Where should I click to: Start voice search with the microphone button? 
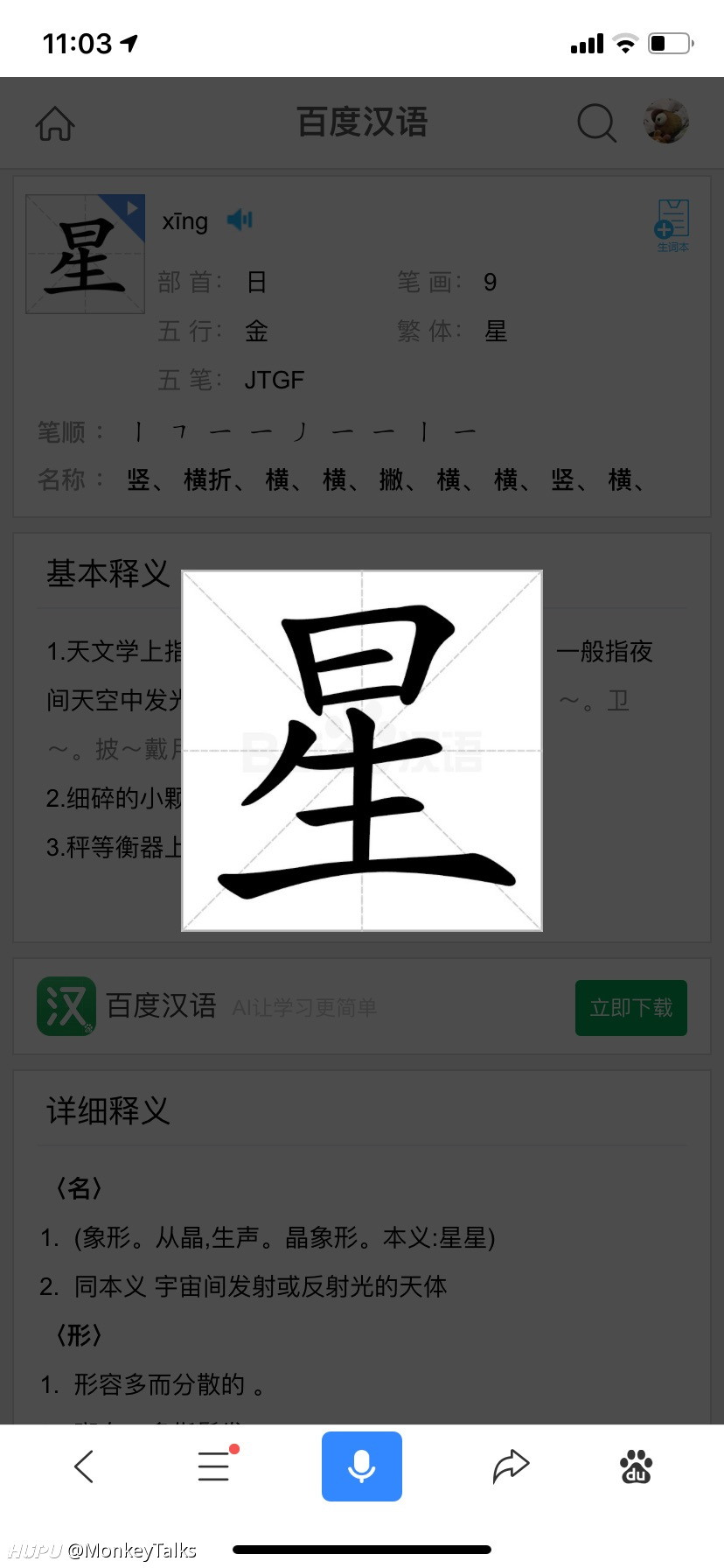click(362, 1466)
